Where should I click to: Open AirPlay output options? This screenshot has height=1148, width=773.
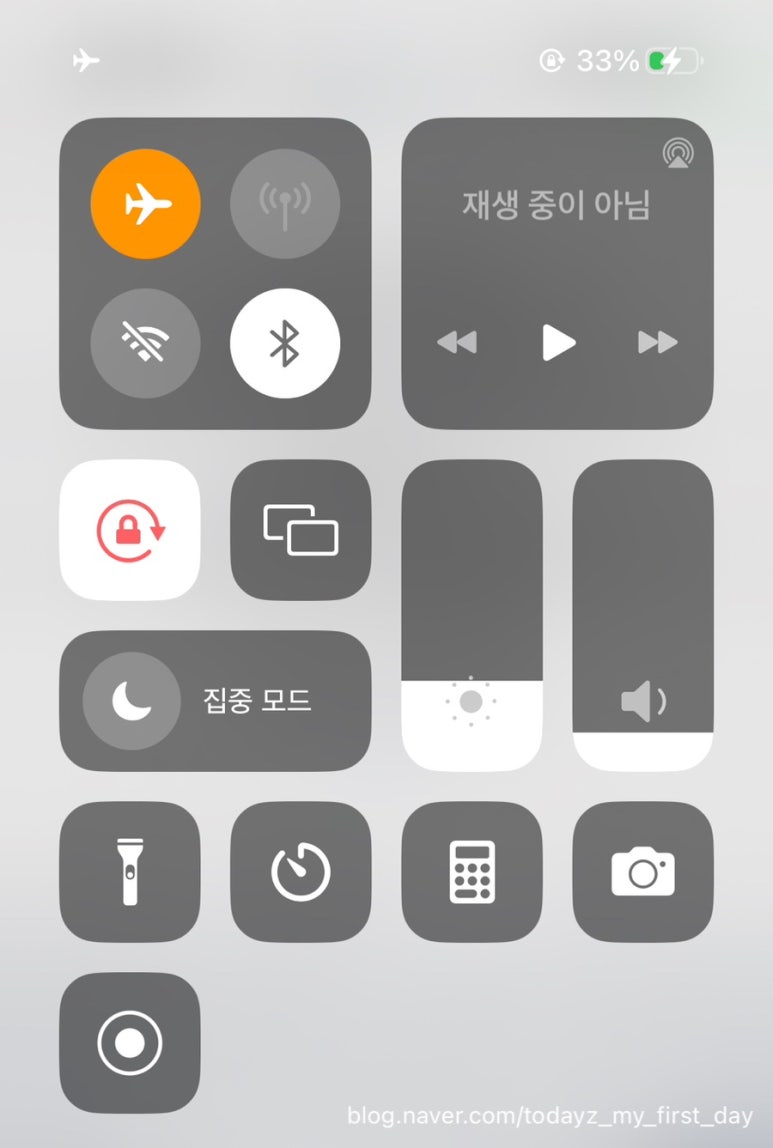(679, 153)
